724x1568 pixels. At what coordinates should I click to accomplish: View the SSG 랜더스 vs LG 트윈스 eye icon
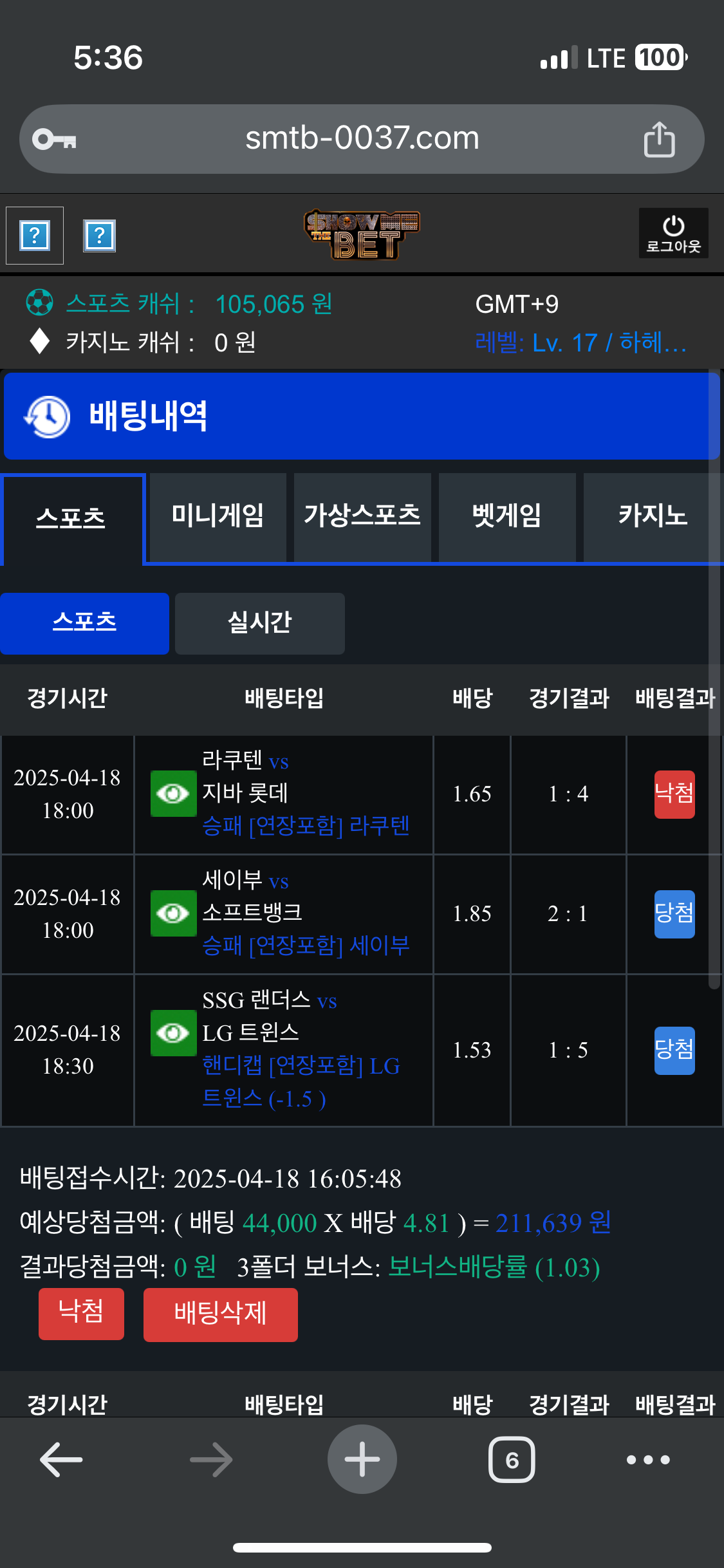click(x=173, y=1032)
